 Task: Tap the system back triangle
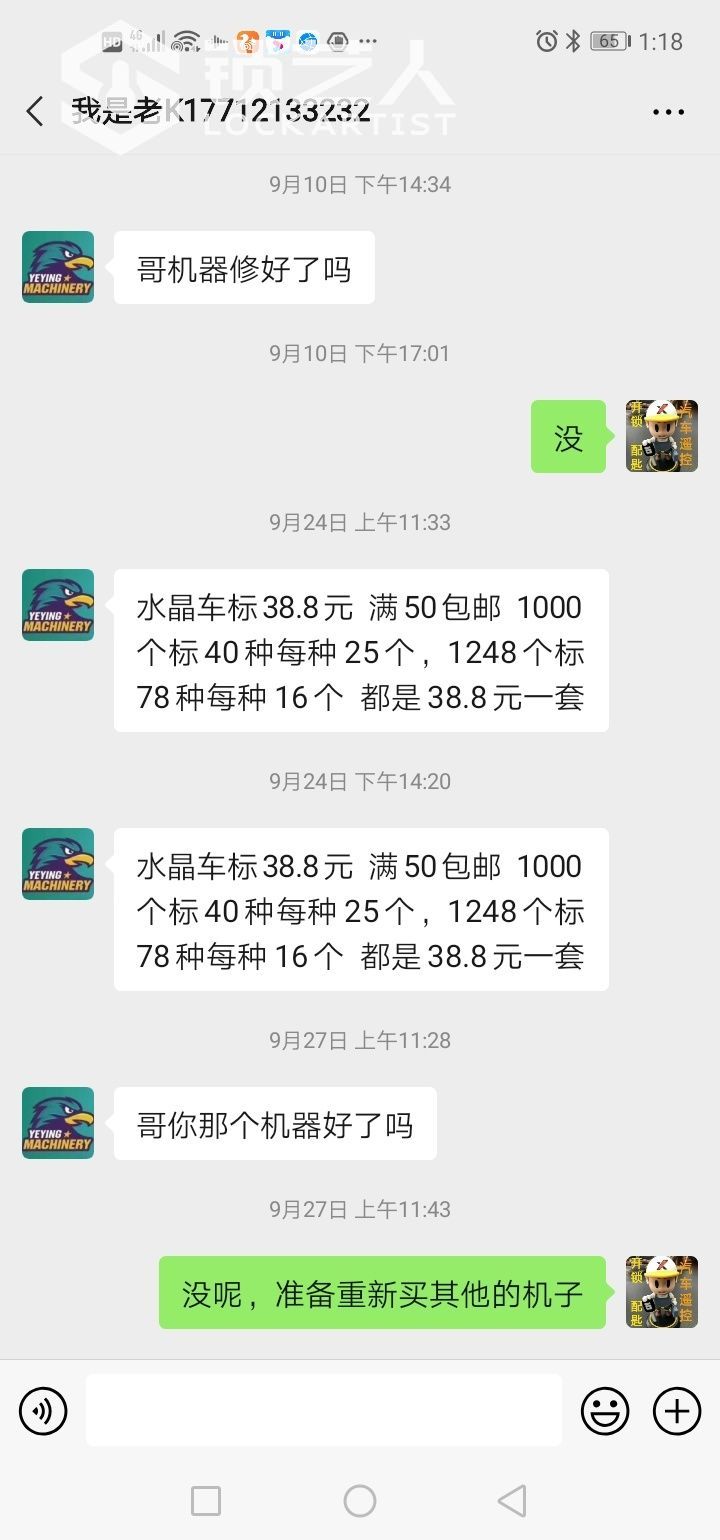coord(512,1500)
